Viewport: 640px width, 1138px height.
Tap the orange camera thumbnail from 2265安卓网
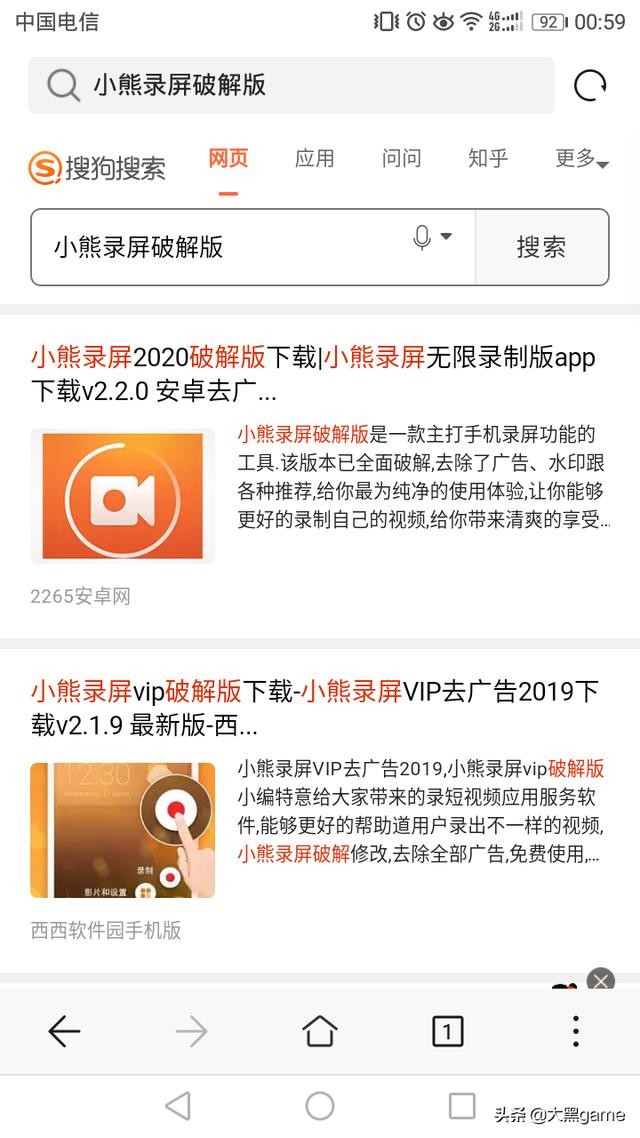123,496
